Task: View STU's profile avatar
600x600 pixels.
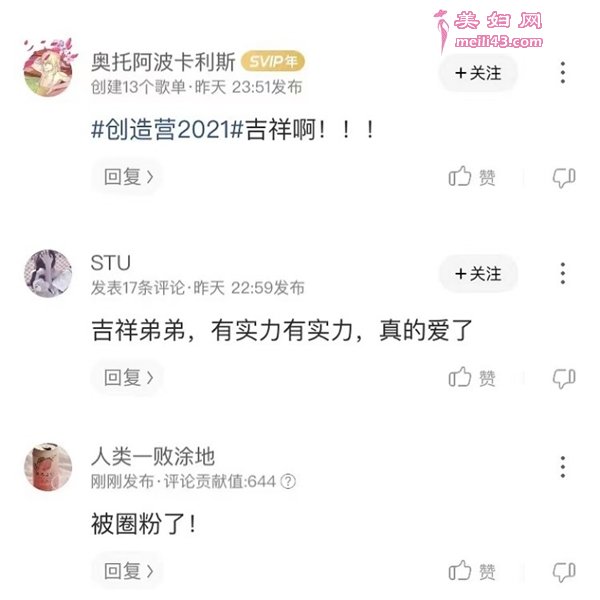Action: [x=49, y=273]
